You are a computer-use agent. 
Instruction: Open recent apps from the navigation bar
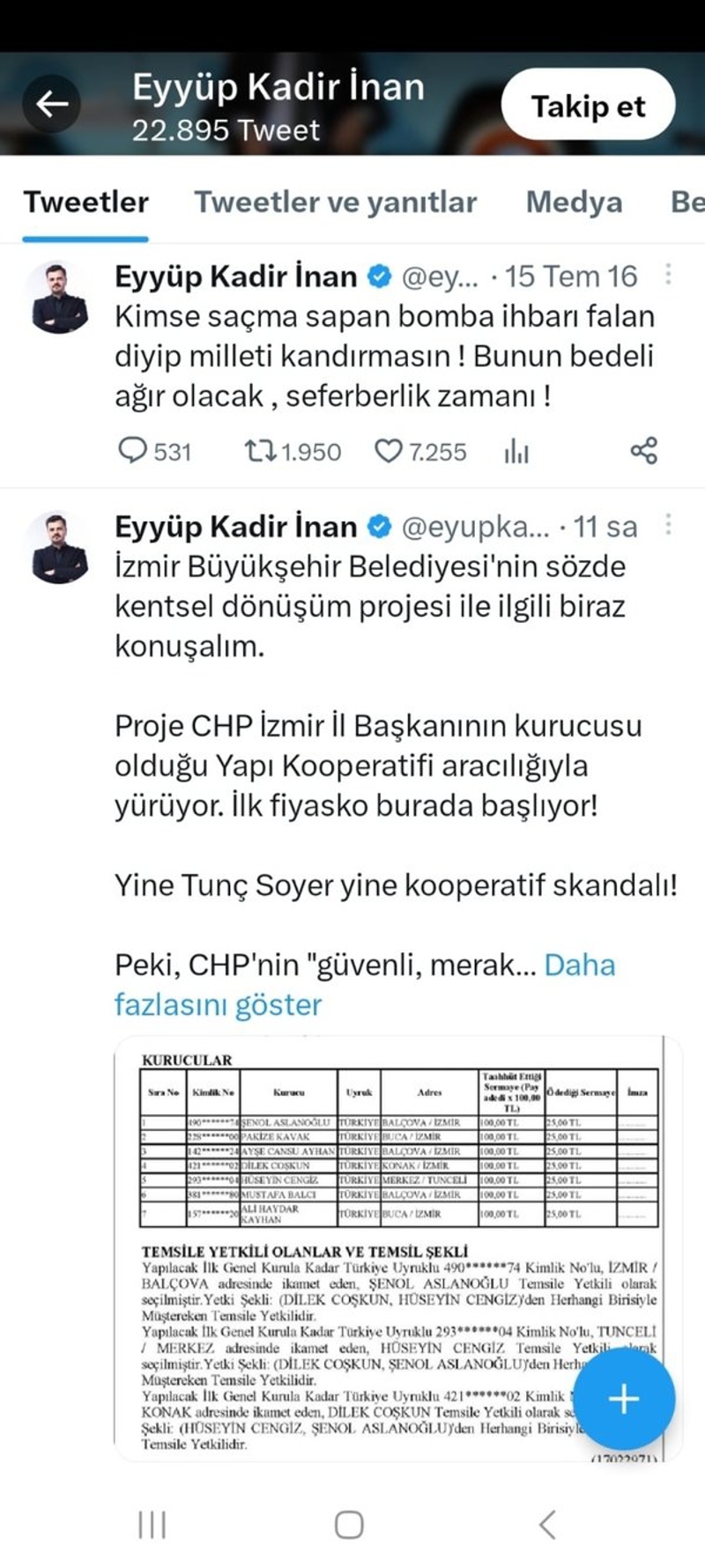coord(152,1525)
